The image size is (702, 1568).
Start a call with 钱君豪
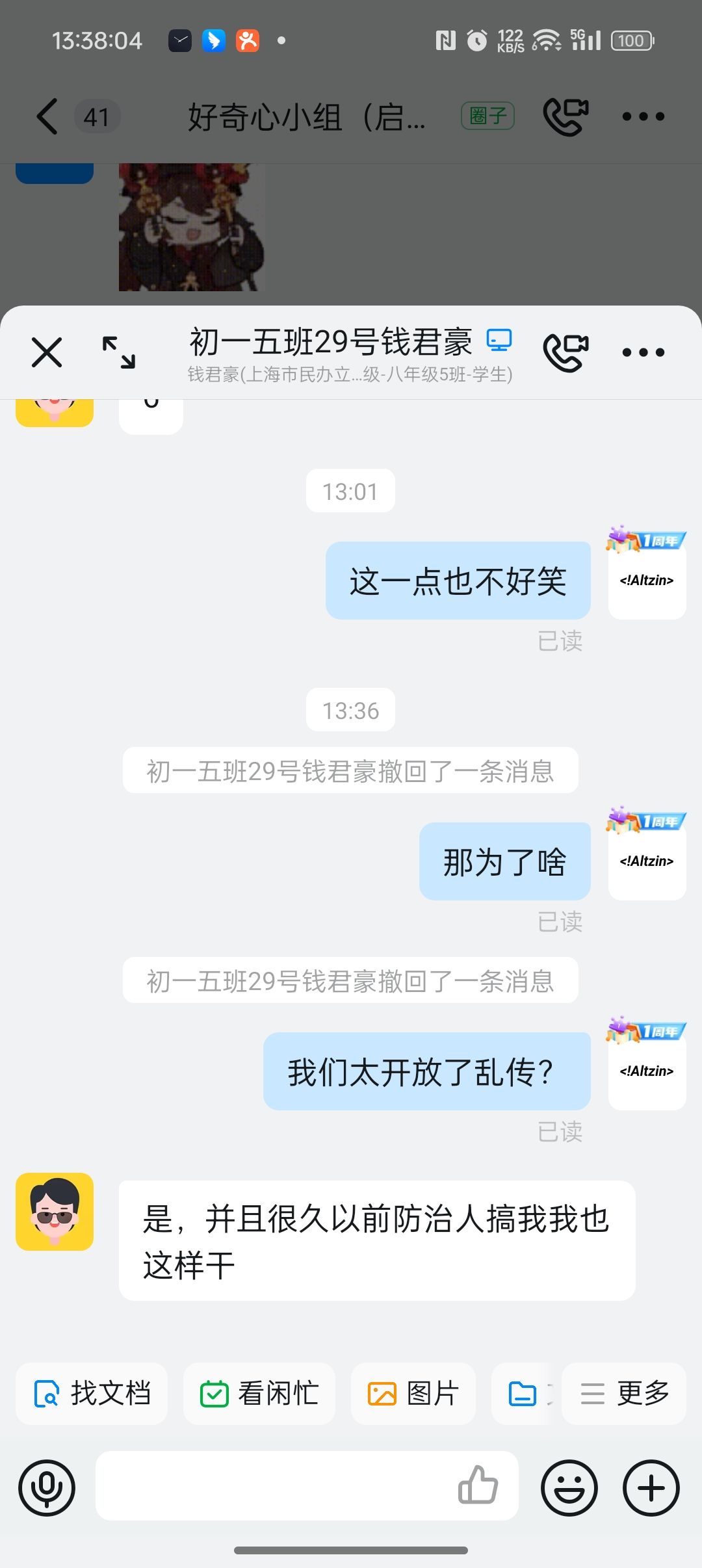pos(565,352)
